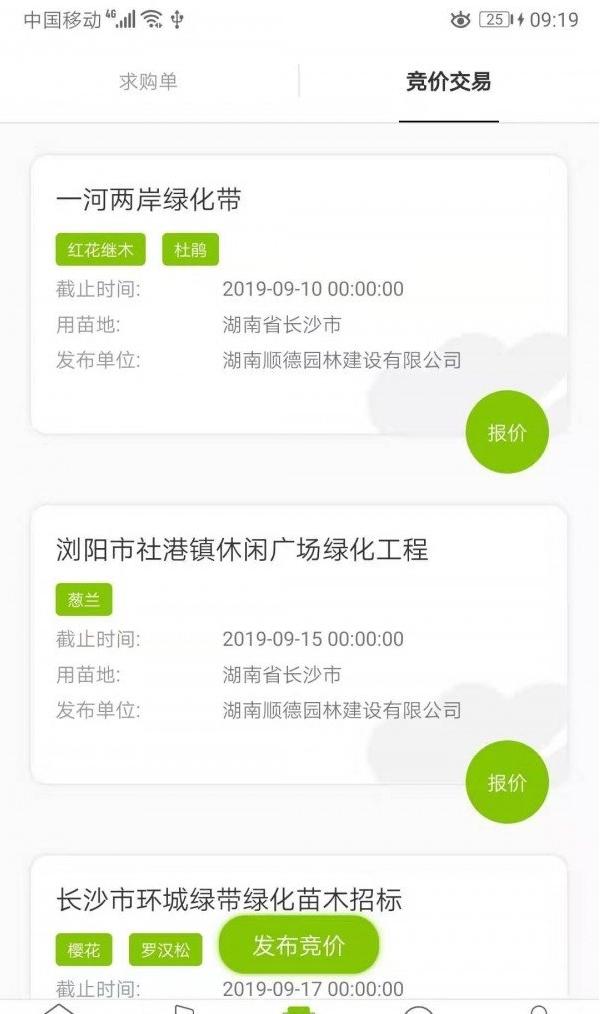Switch to the 求购单 tab

149,82
